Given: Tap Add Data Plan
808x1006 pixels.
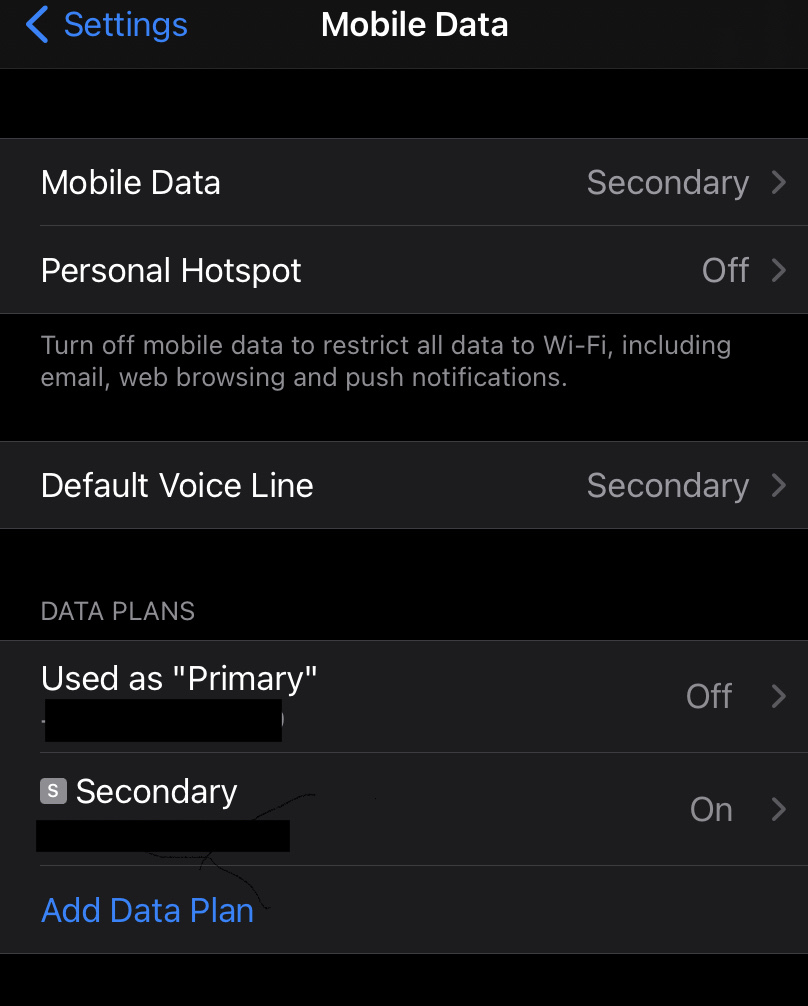Looking at the screenshot, I should point(148,911).
